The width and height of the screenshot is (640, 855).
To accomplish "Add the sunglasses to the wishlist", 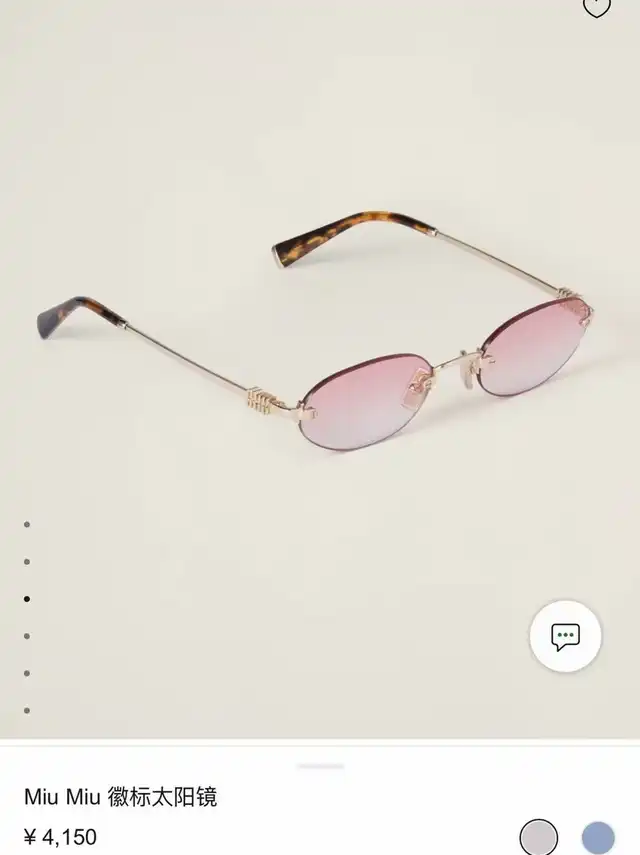I will 596,6.
